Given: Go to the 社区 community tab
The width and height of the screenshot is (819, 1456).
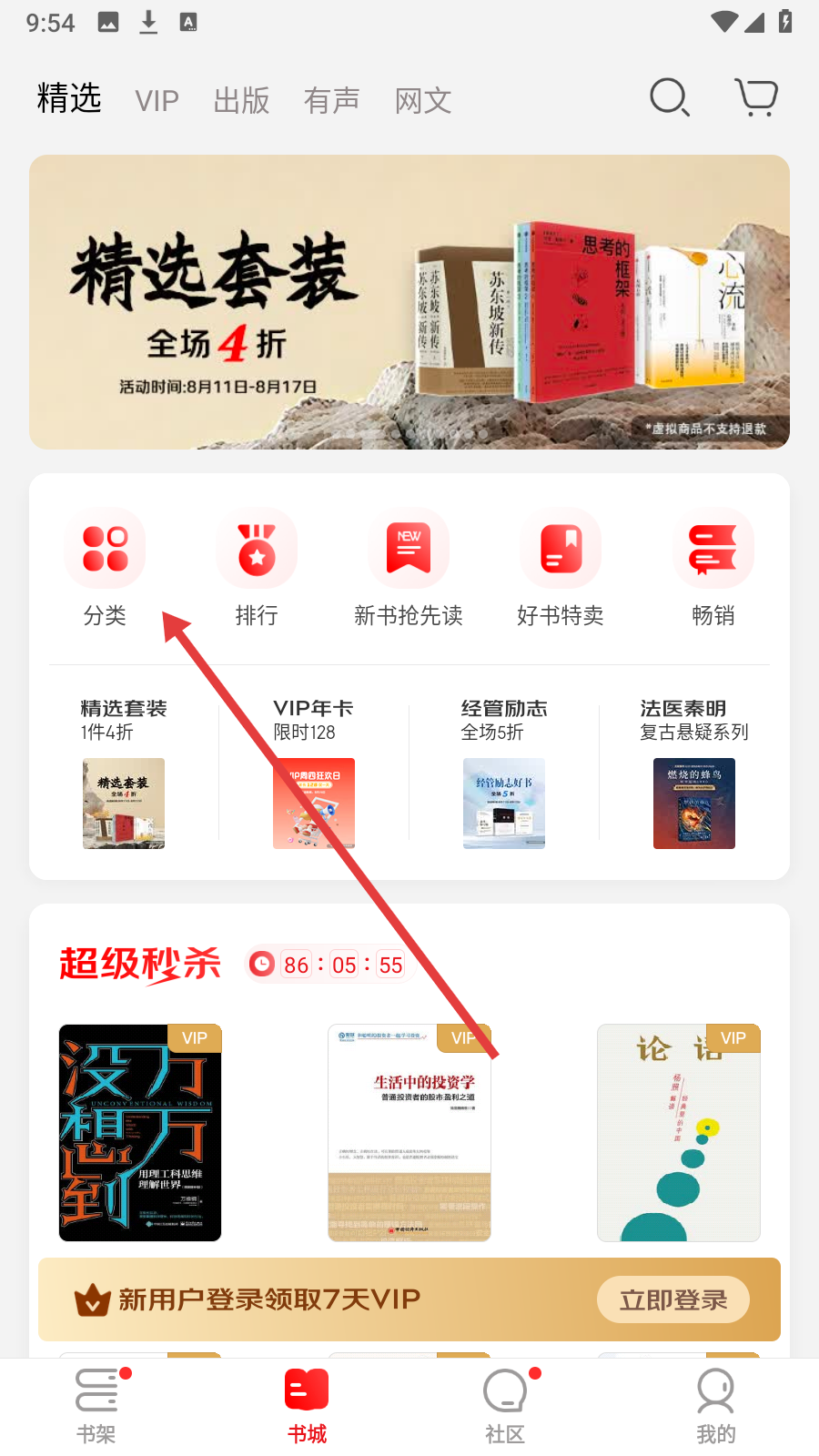Looking at the screenshot, I should pyautogui.click(x=505, y=1407).
